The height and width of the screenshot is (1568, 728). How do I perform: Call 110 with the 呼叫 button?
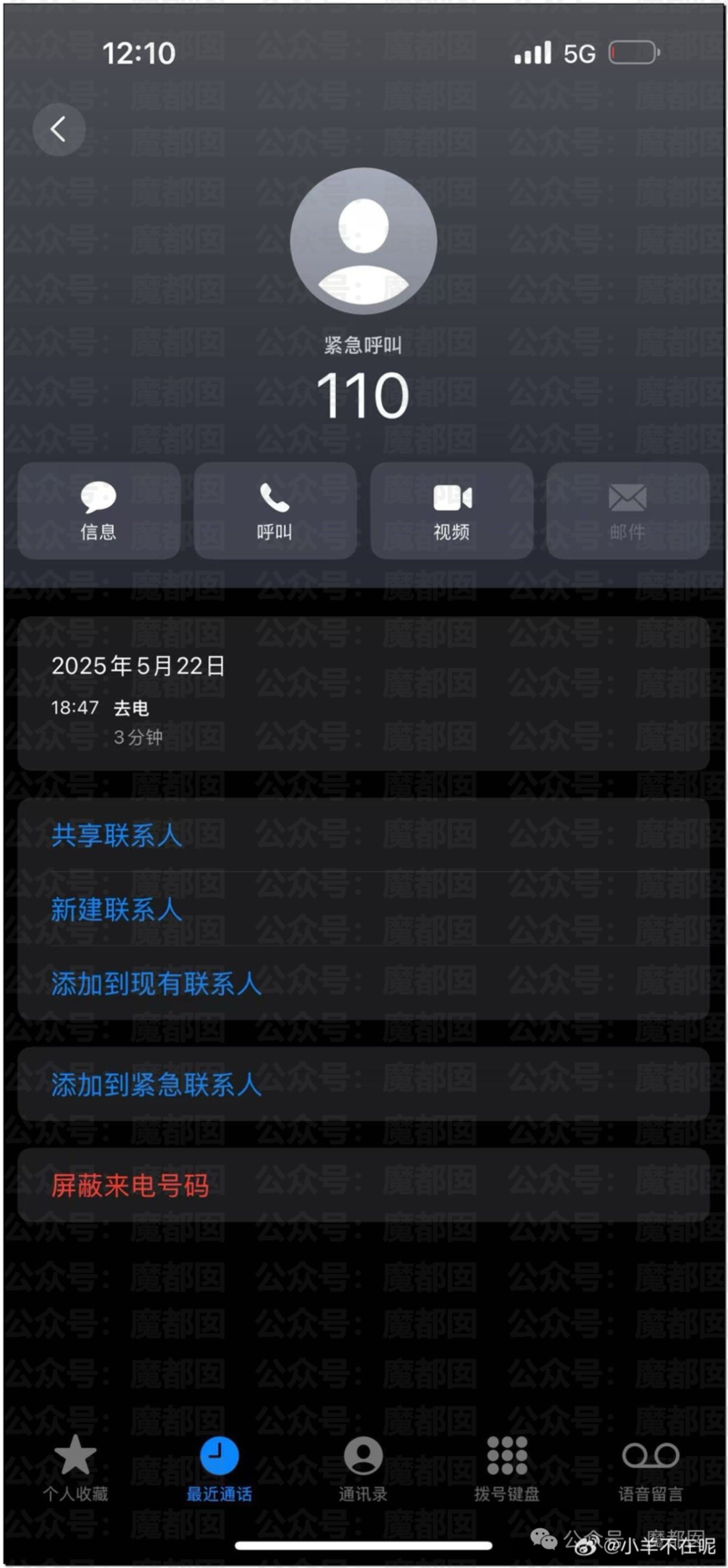pyautogui.click(x=275, y=511)
